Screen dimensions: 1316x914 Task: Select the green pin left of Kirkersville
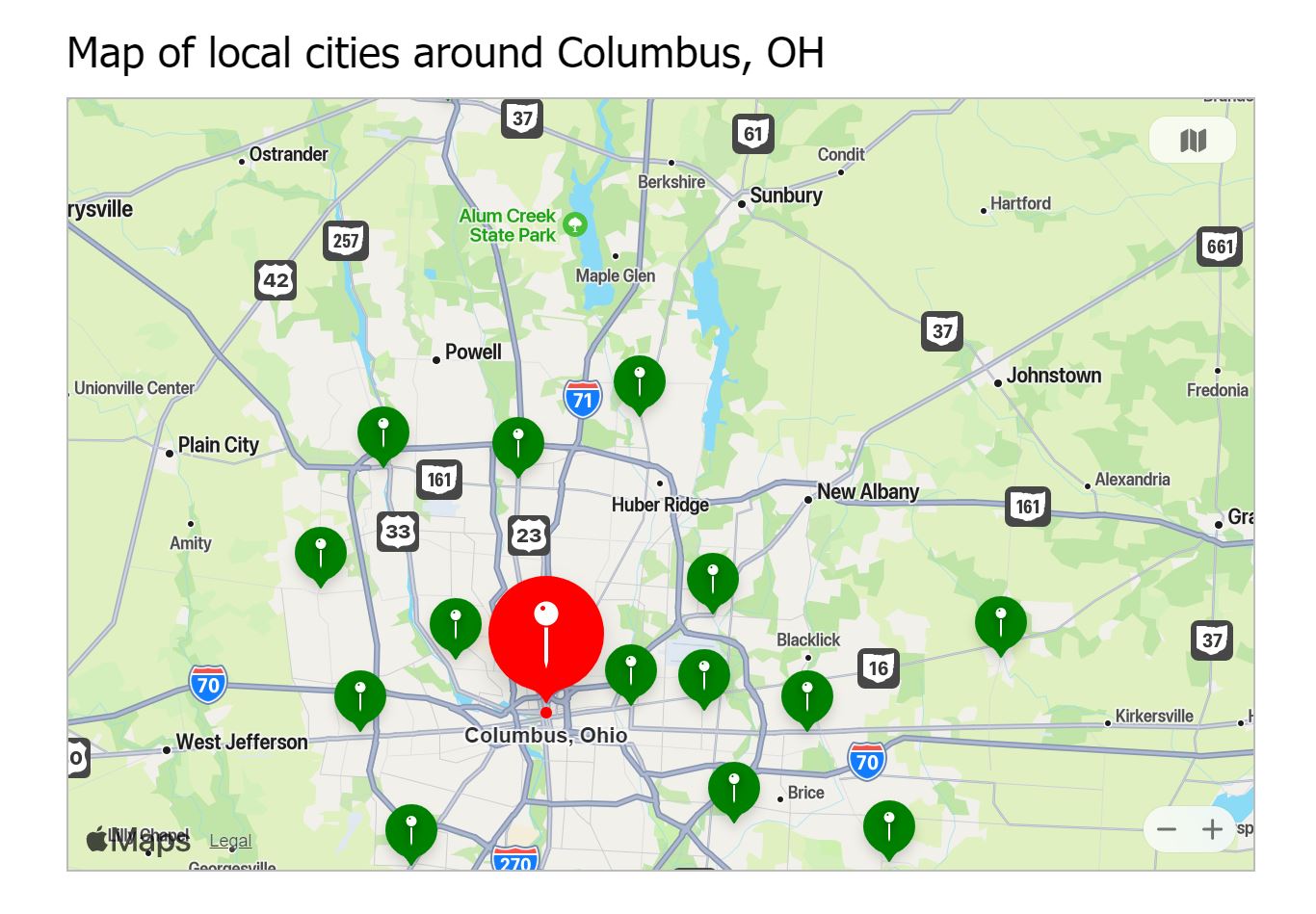pos(1000,622)
